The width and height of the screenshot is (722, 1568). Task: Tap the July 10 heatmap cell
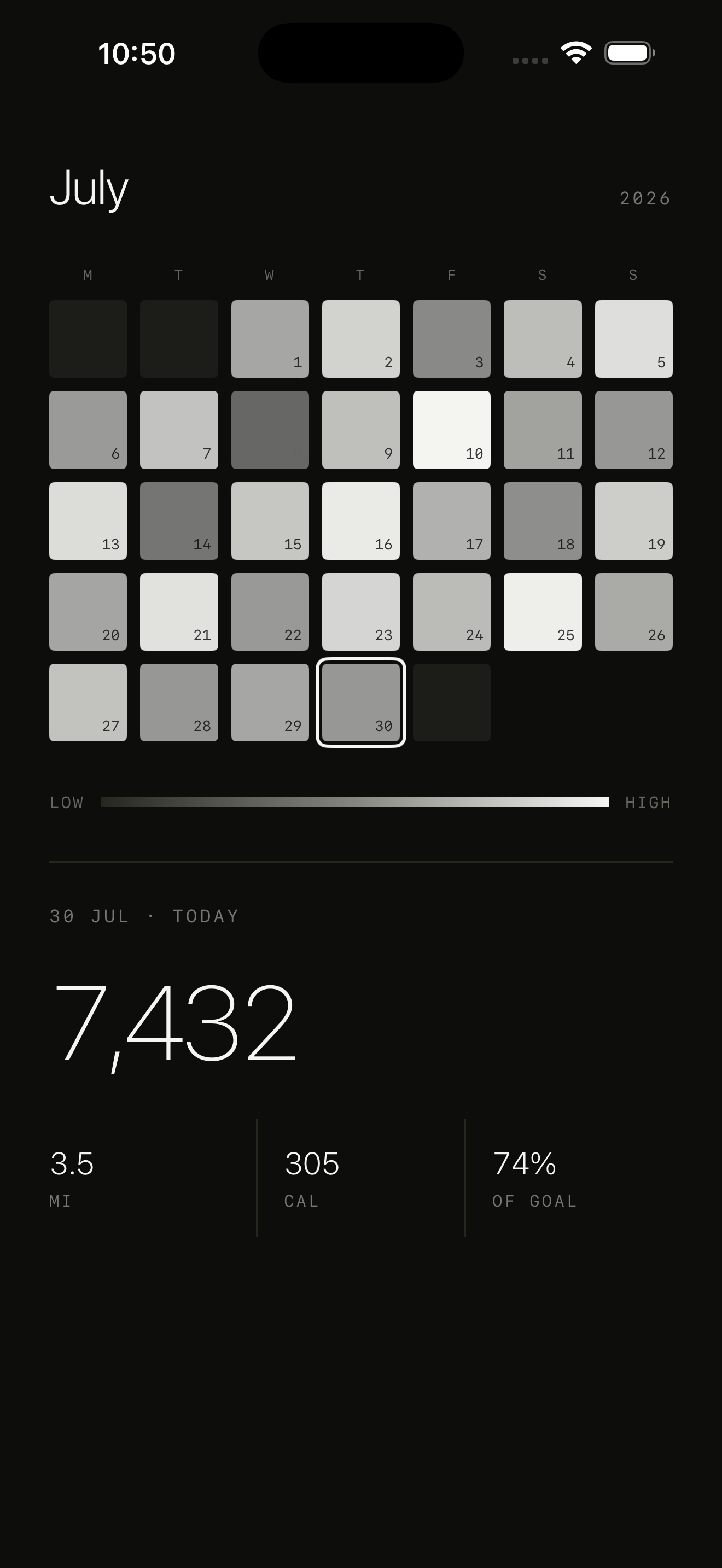452,430
